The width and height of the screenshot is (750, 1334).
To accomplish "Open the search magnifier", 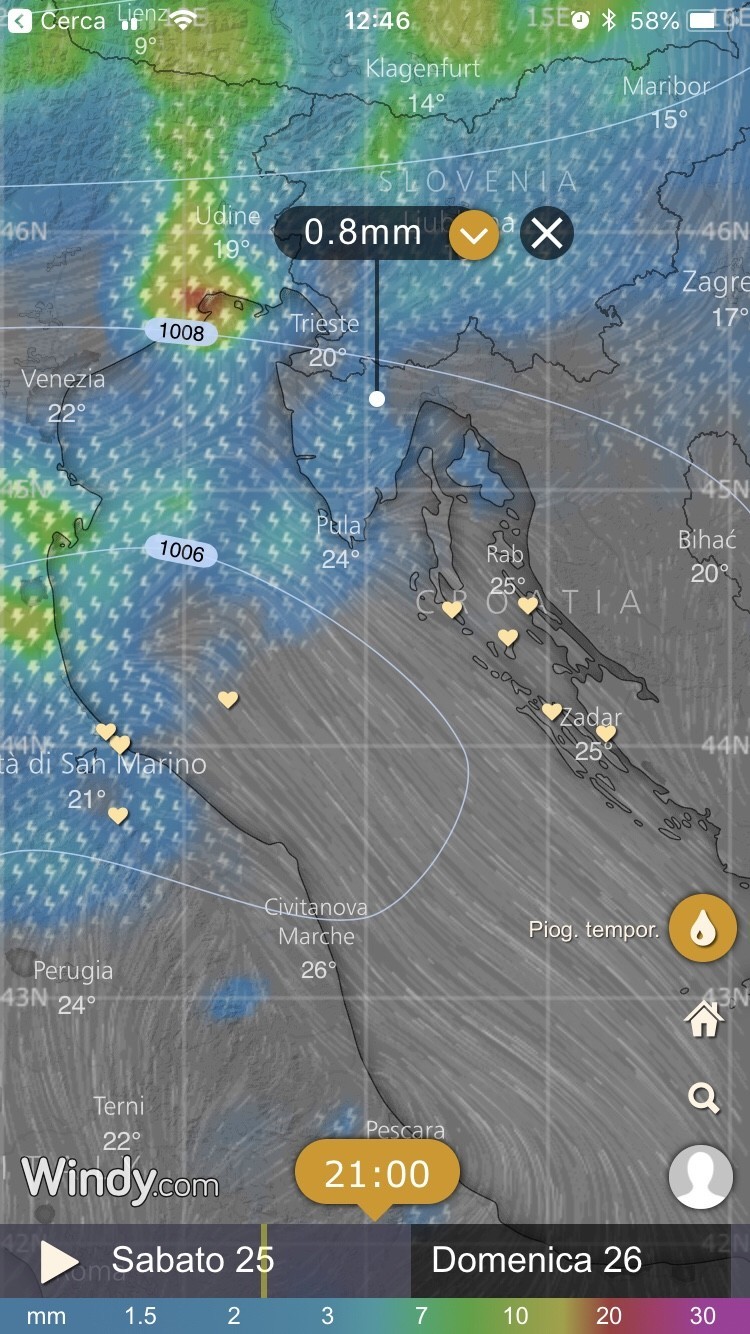I will click(x=704, y=1099).
